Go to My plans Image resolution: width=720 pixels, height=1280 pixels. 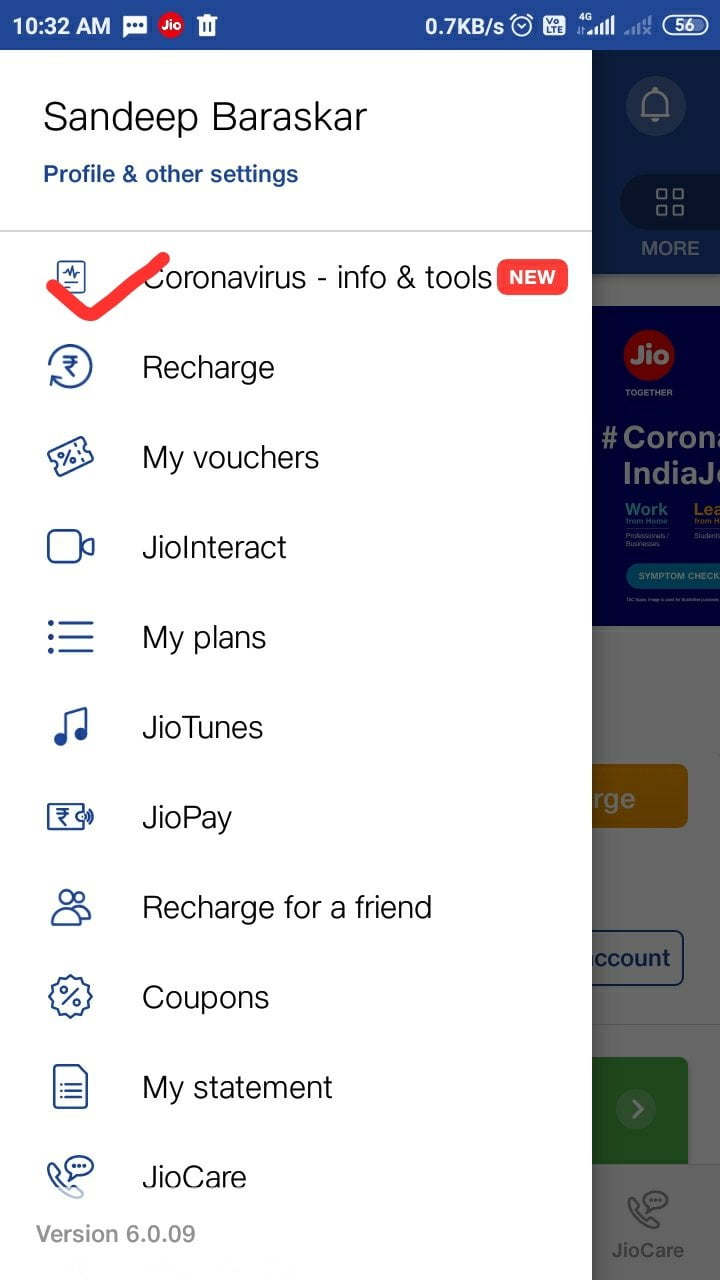click(204, 637)
